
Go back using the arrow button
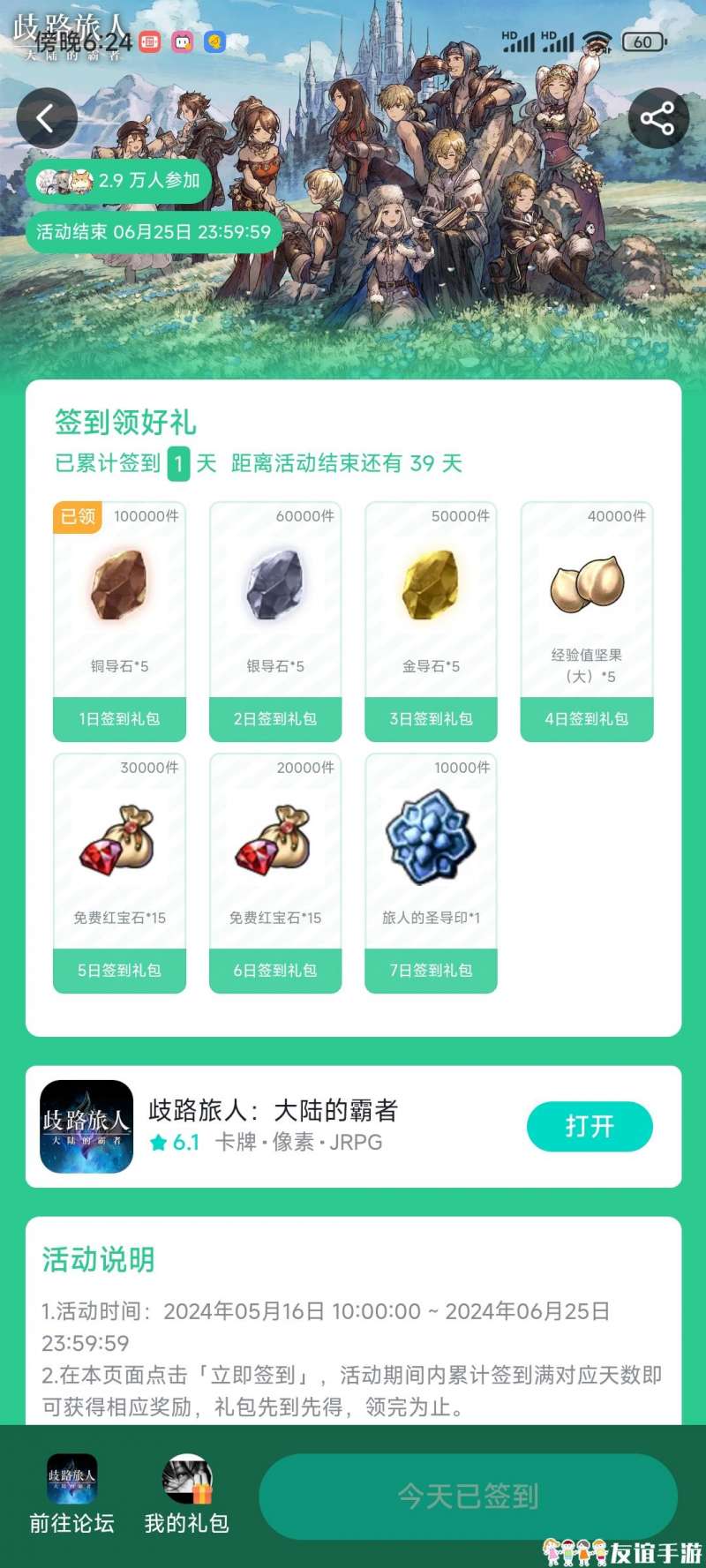coord(47,118)
